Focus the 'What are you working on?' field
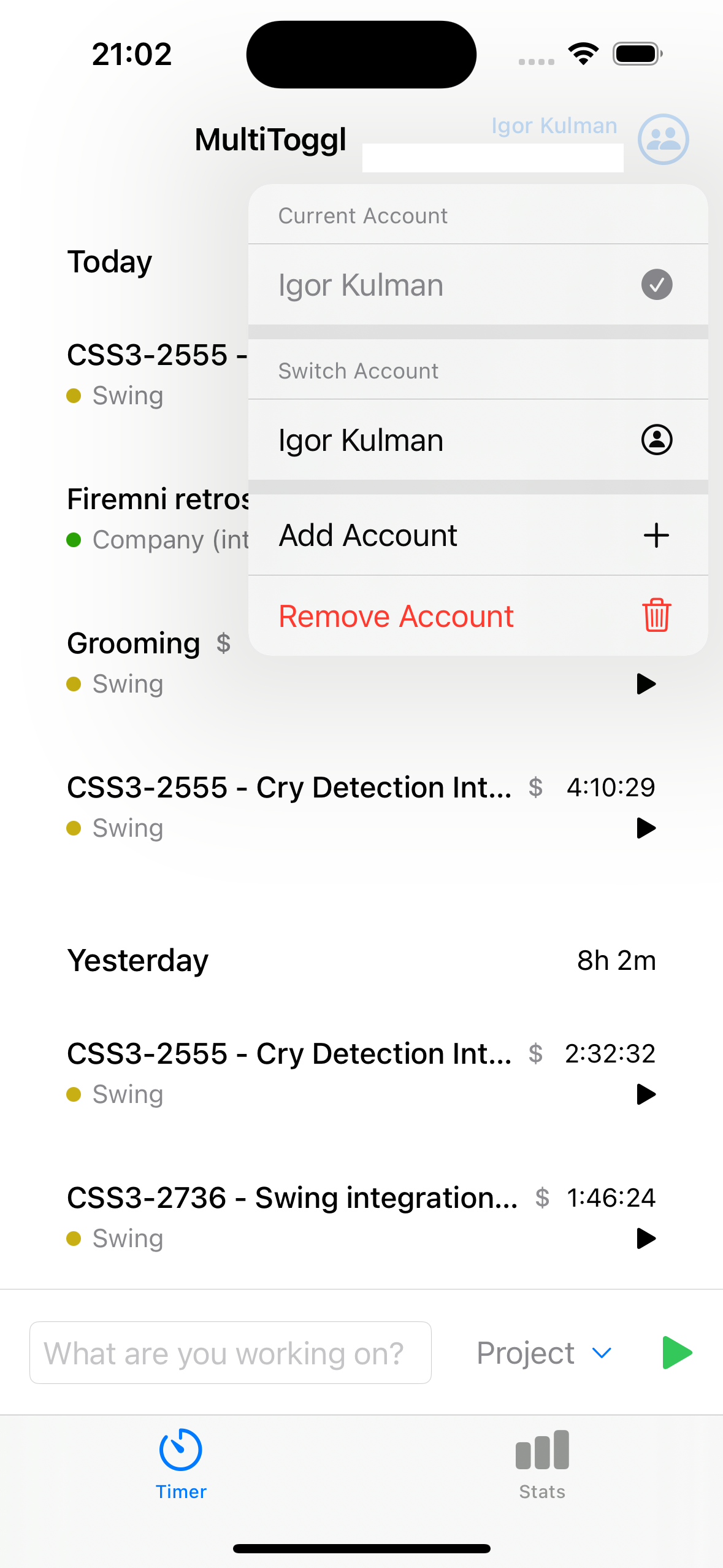This screenshot has width=723, height=1568. pyautogui.click(x=231, y=1353)
